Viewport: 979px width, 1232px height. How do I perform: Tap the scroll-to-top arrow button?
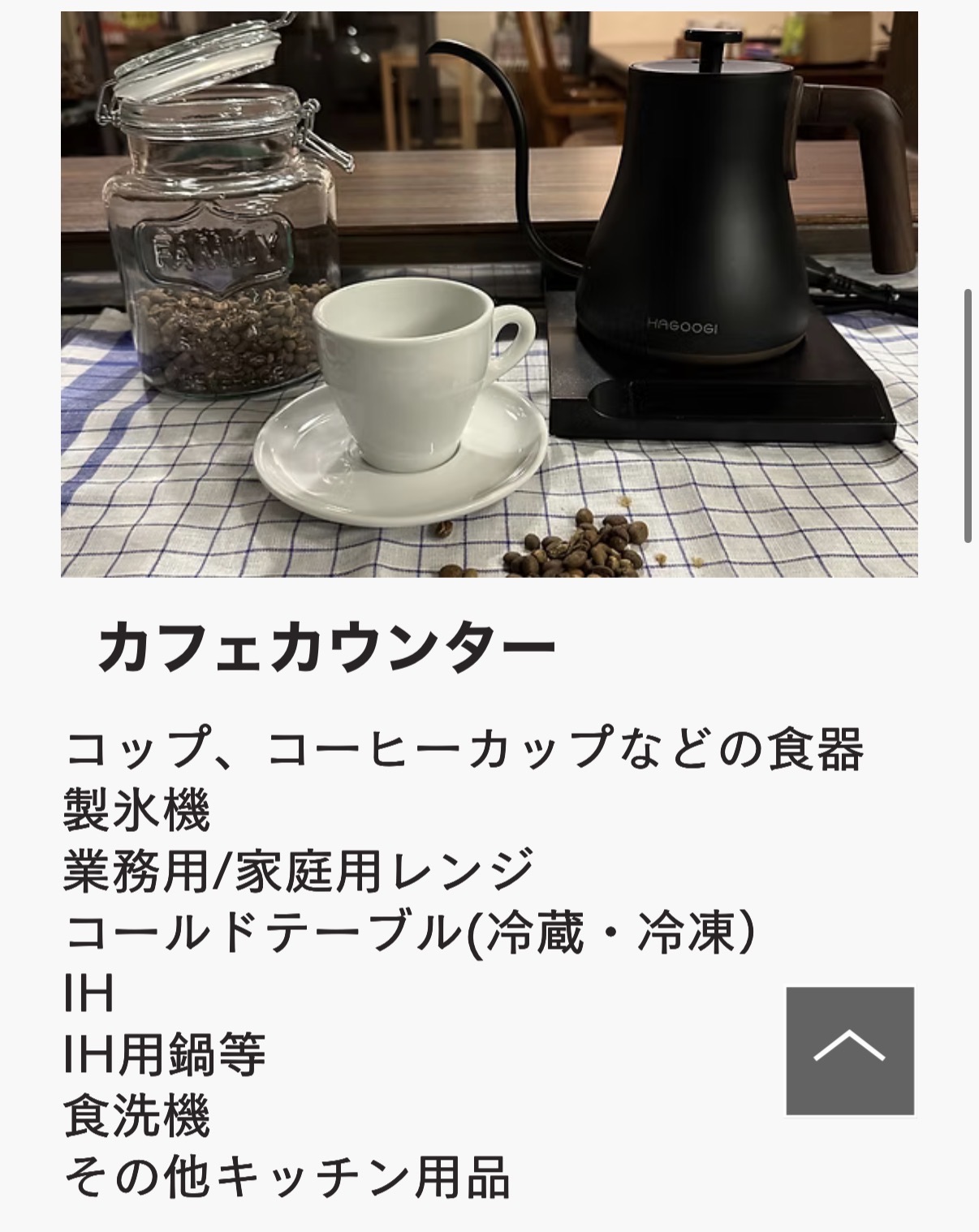(x=850, y=1050)
